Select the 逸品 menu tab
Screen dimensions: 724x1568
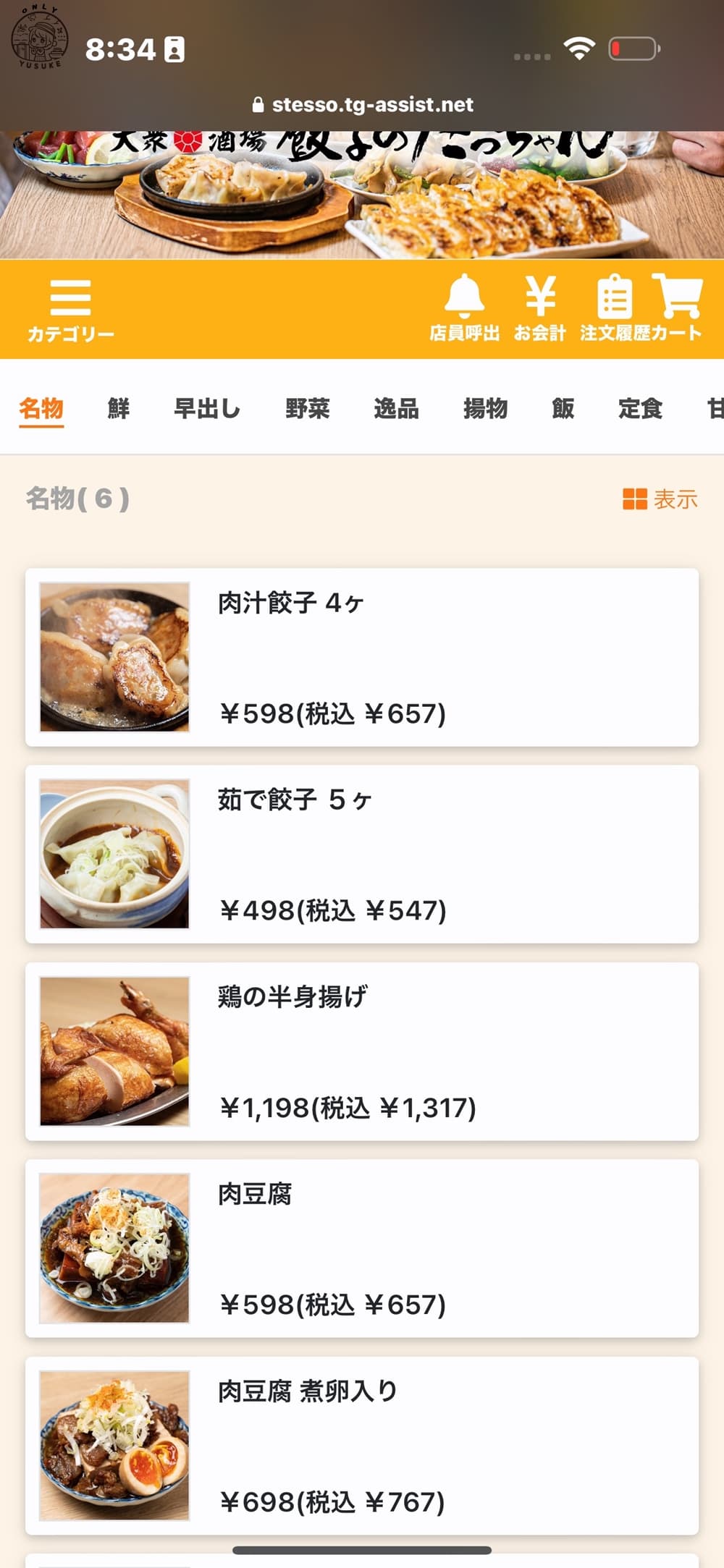pyautogui.click(x=395, y=409)
